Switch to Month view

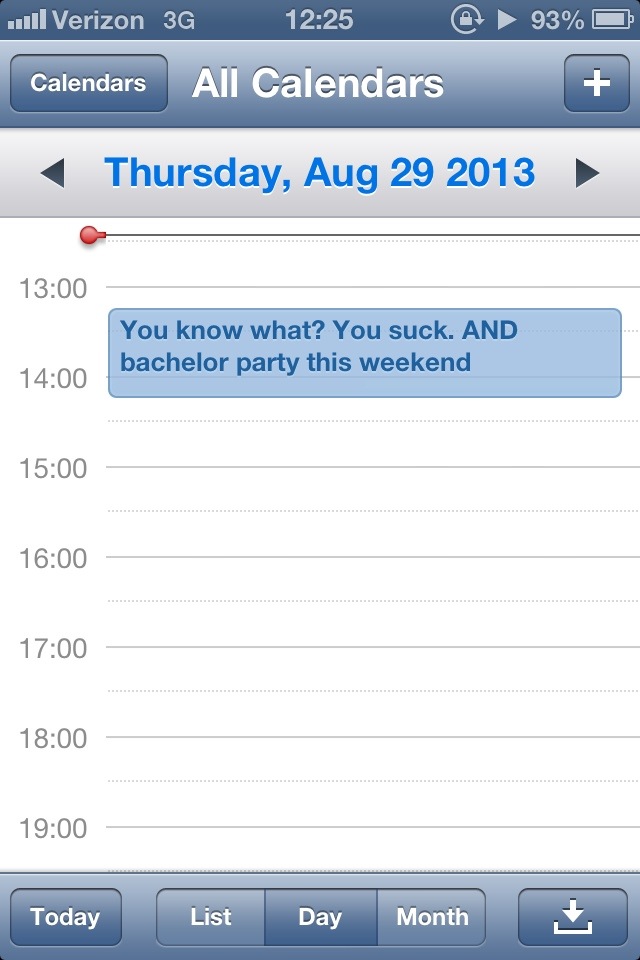click(431, 917)
